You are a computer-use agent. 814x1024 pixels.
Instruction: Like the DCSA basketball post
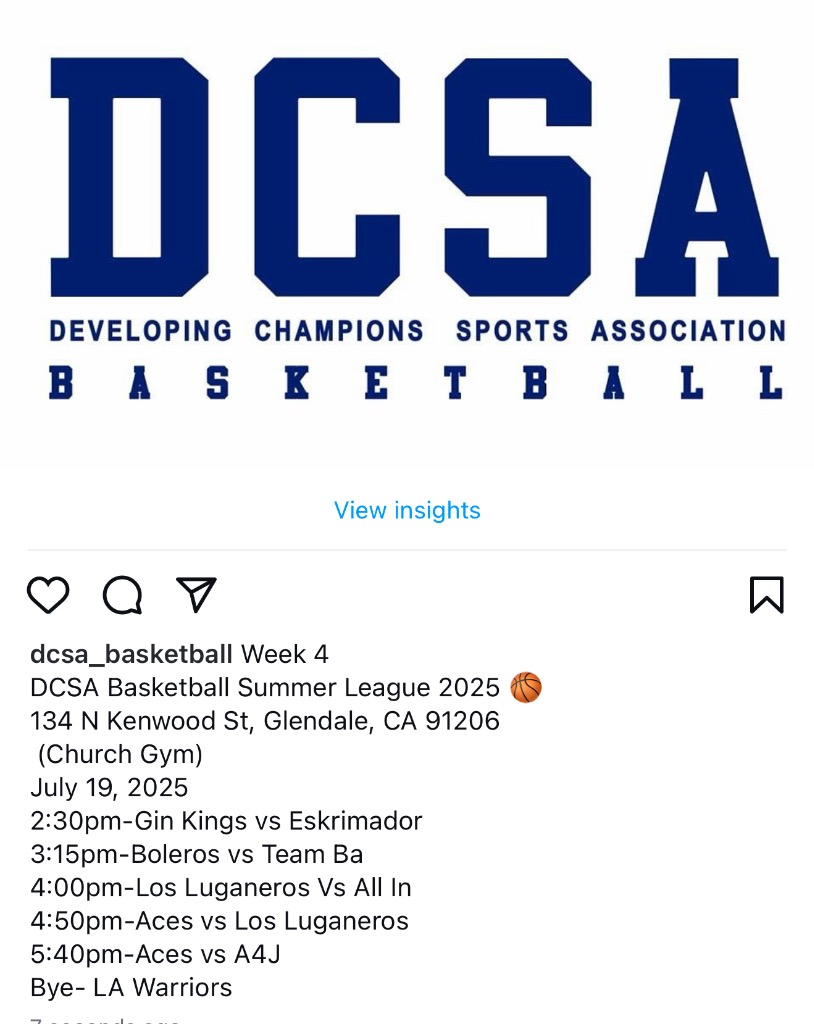point(48,595)
